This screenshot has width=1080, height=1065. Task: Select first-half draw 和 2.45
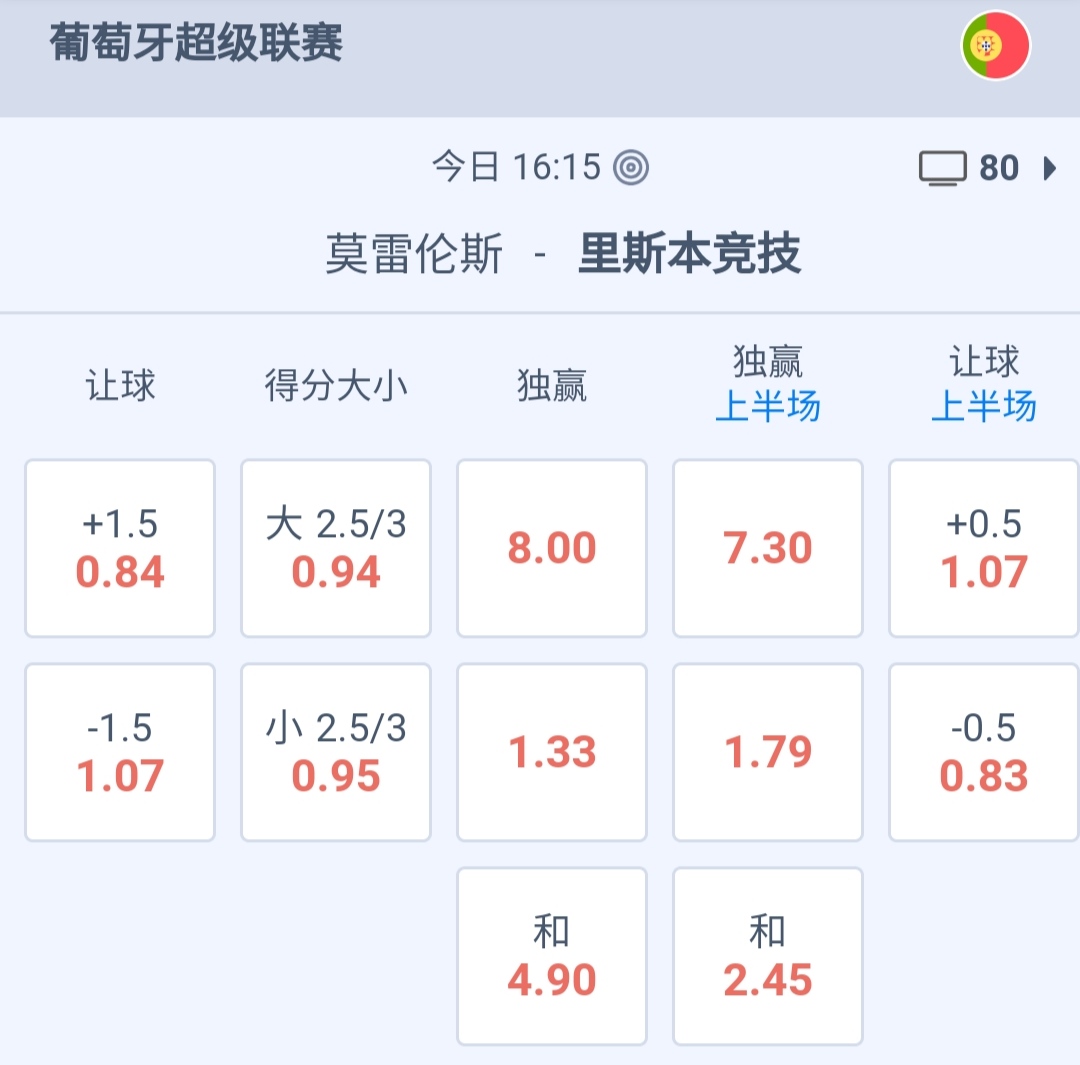pyautogui.click(x=768, y=956)
